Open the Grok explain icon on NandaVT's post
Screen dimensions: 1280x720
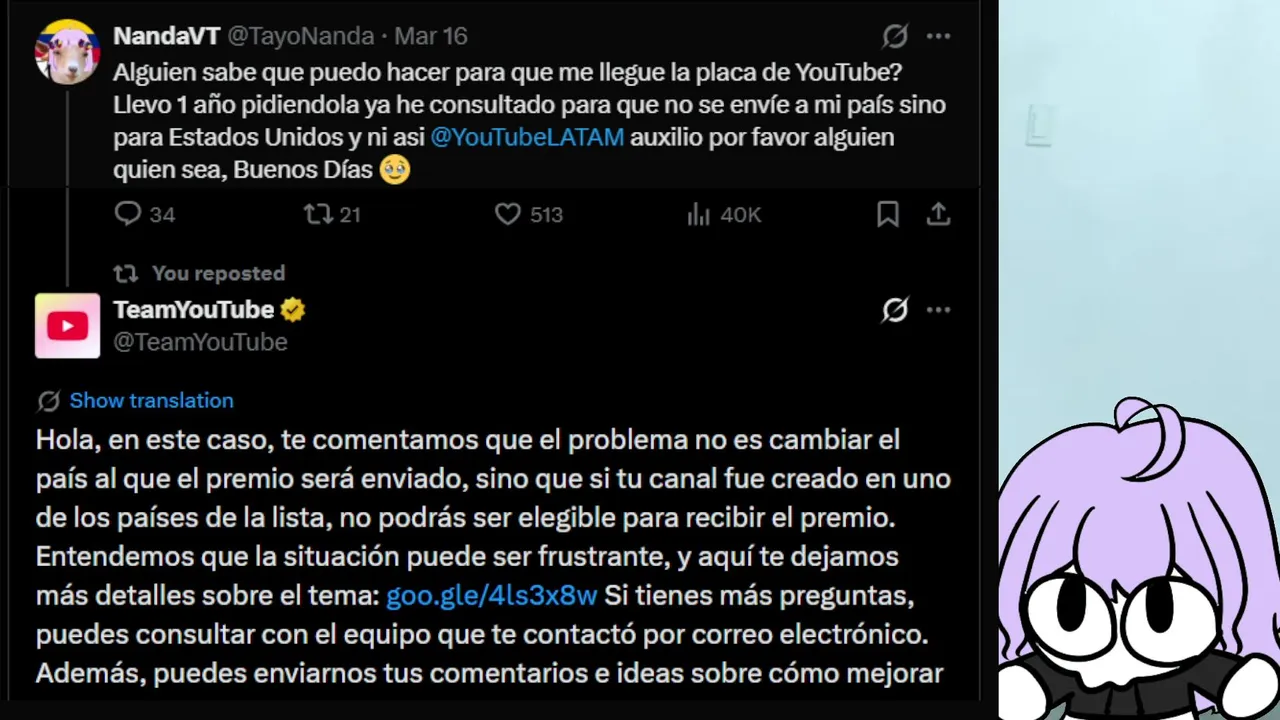pos(895,37)
